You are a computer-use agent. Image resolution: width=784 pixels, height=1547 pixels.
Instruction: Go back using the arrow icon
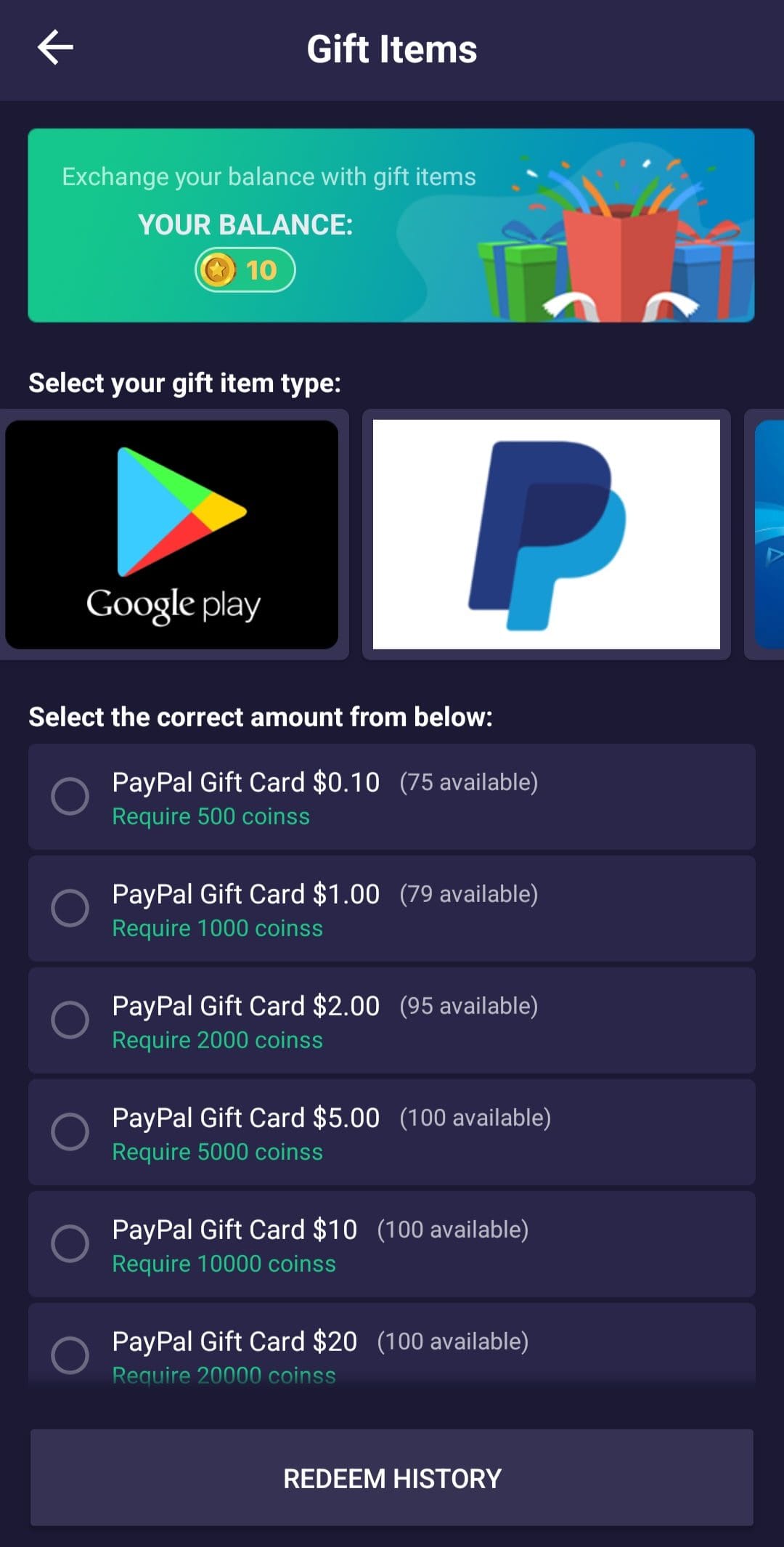55,48
